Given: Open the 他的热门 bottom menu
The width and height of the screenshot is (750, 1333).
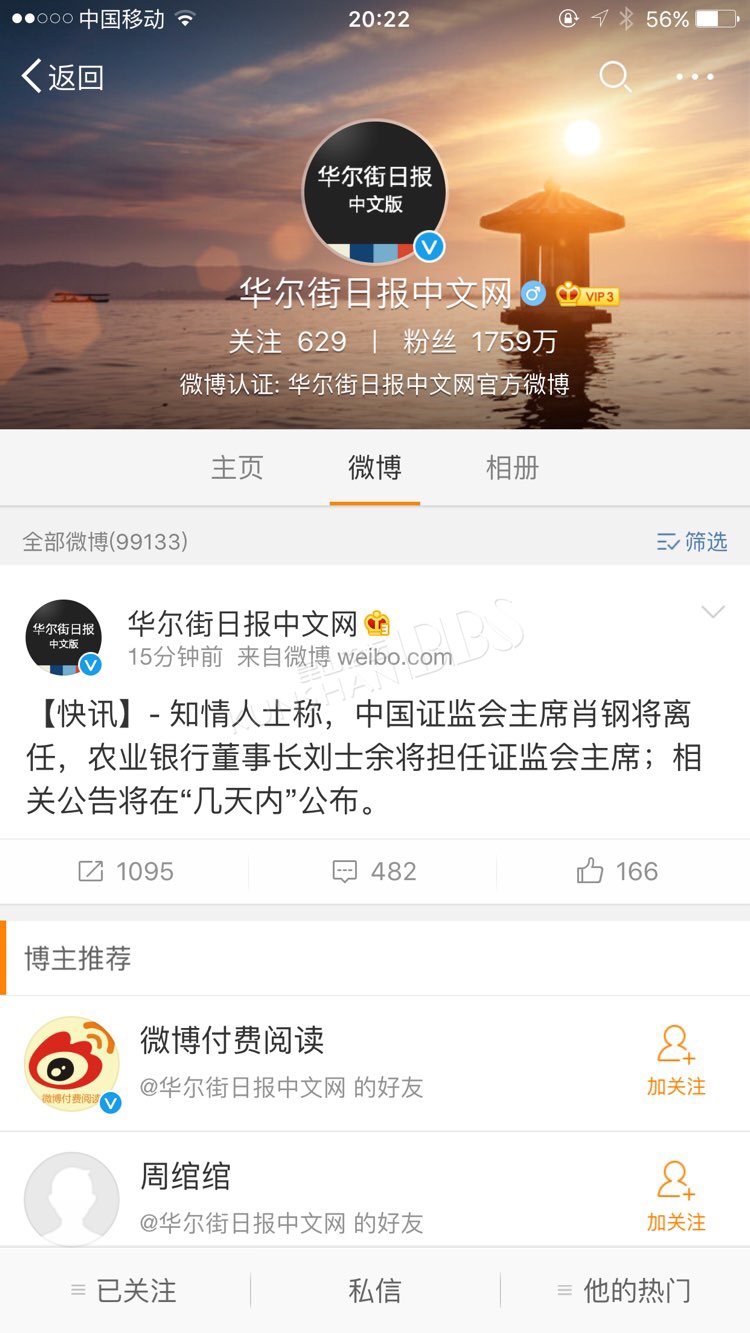Looking at the screenshot, I should pos(625,1291).
